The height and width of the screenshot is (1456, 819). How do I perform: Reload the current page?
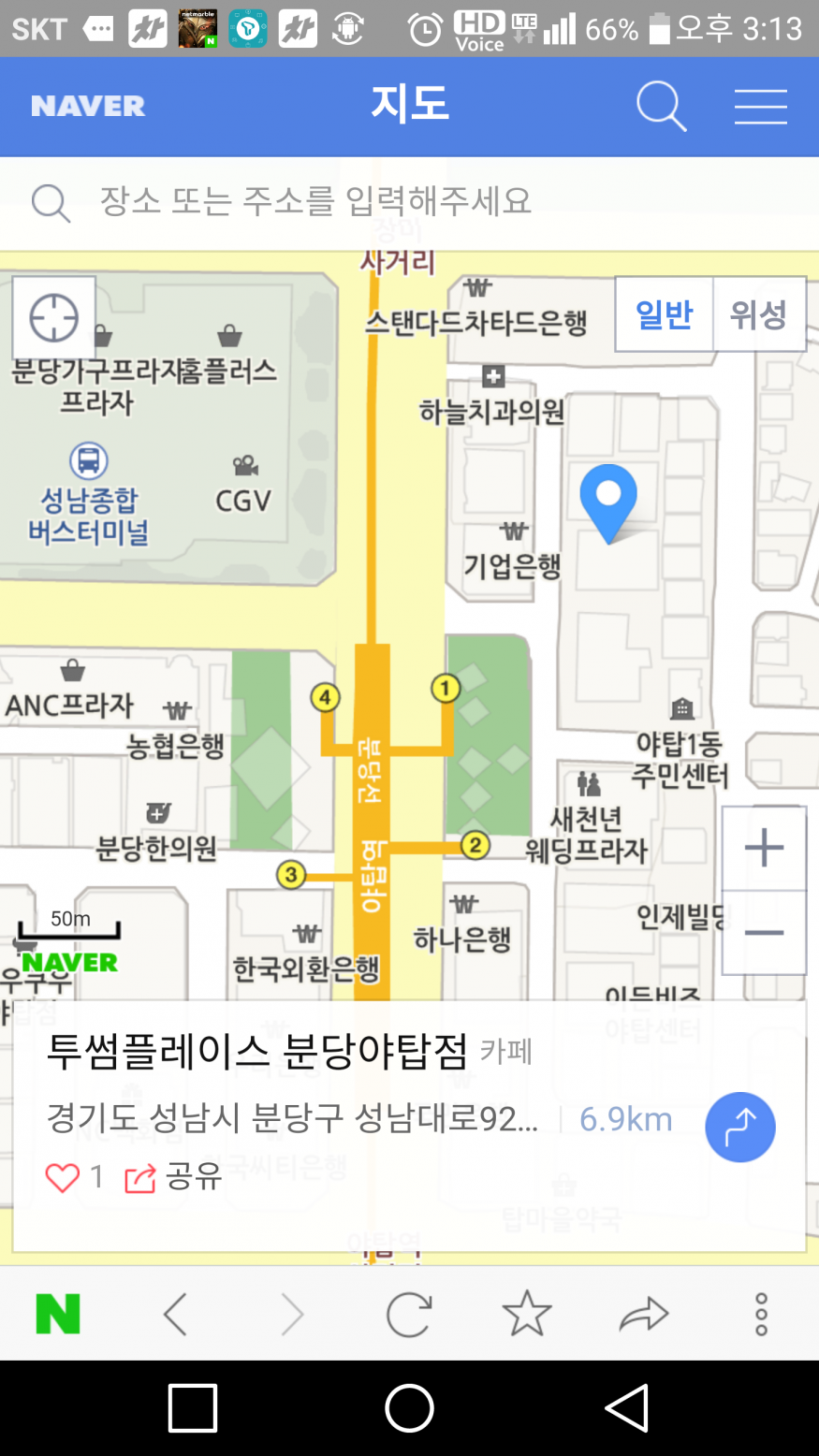click(x=409, y=1315)
